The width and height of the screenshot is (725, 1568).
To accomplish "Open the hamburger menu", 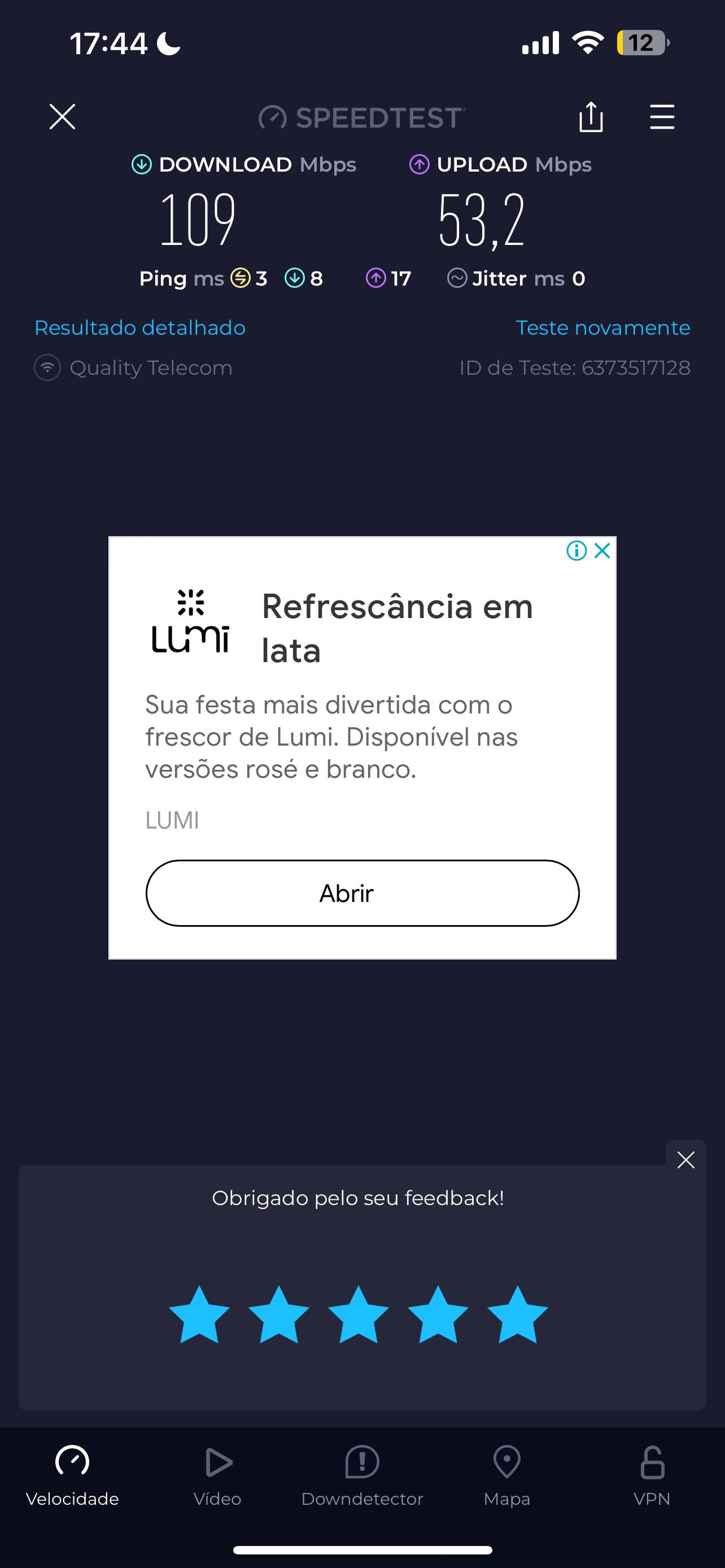I will coord(662,117).
